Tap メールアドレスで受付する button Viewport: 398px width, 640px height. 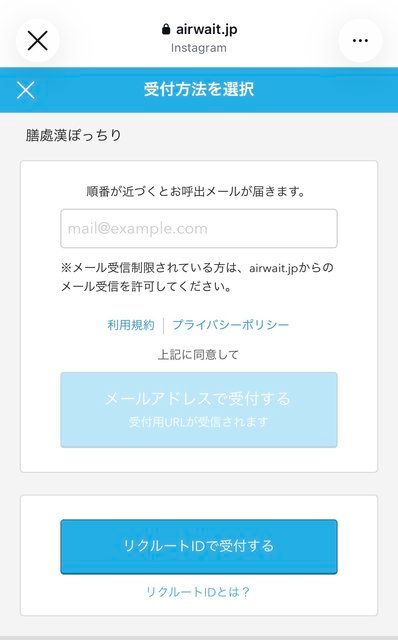199,410
